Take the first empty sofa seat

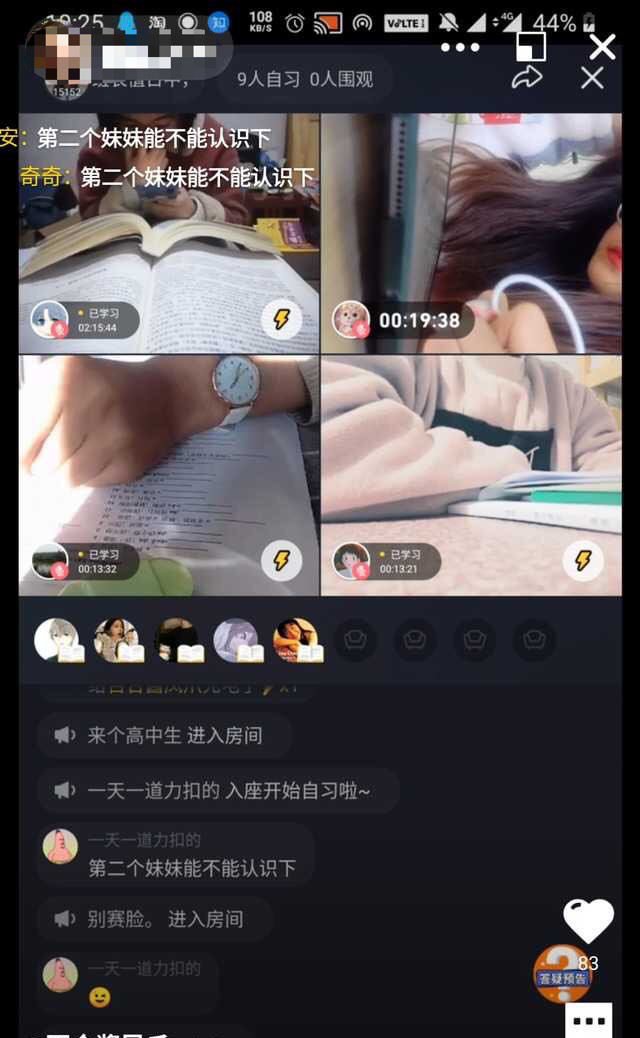(355, 640)
